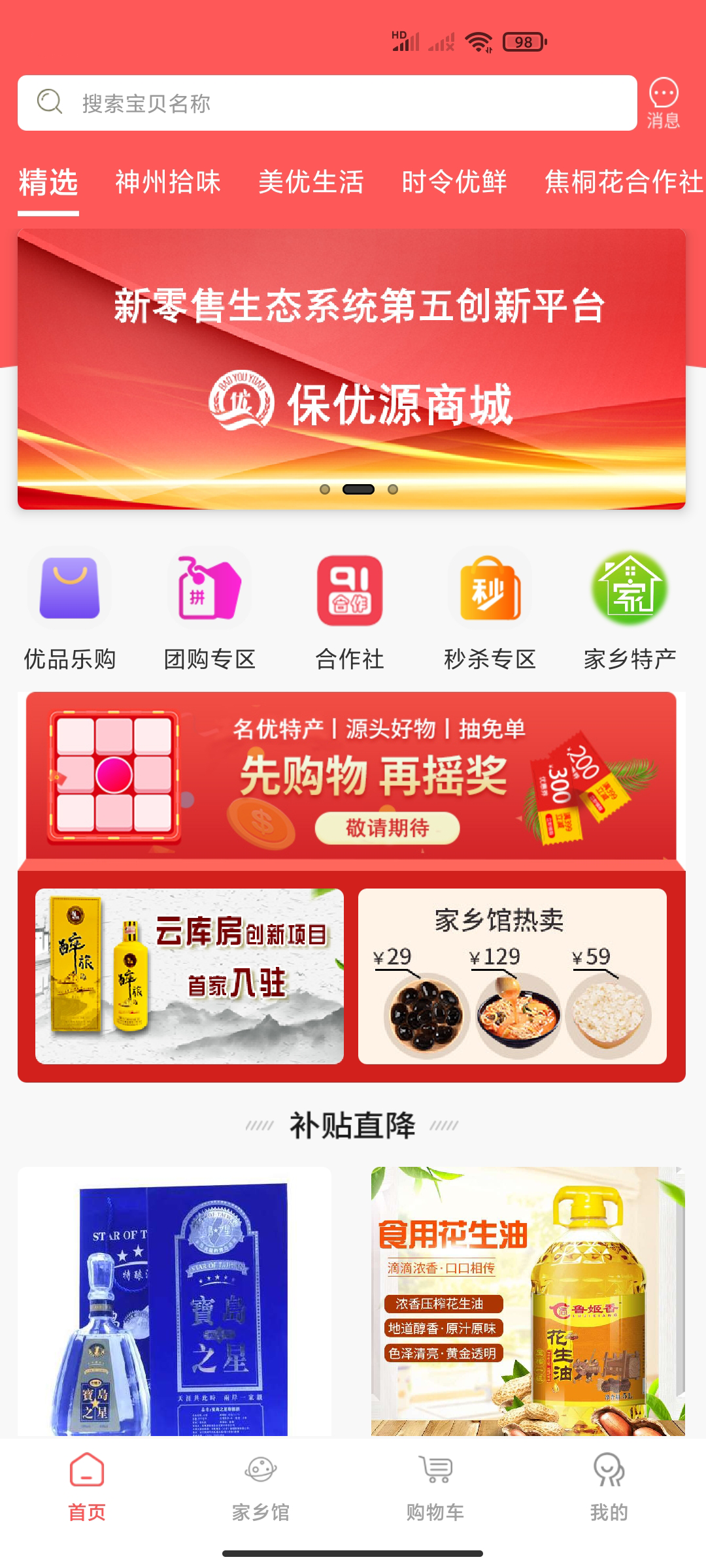
Task: Open the 美优生活 category tab
Action: click(312, 184)
